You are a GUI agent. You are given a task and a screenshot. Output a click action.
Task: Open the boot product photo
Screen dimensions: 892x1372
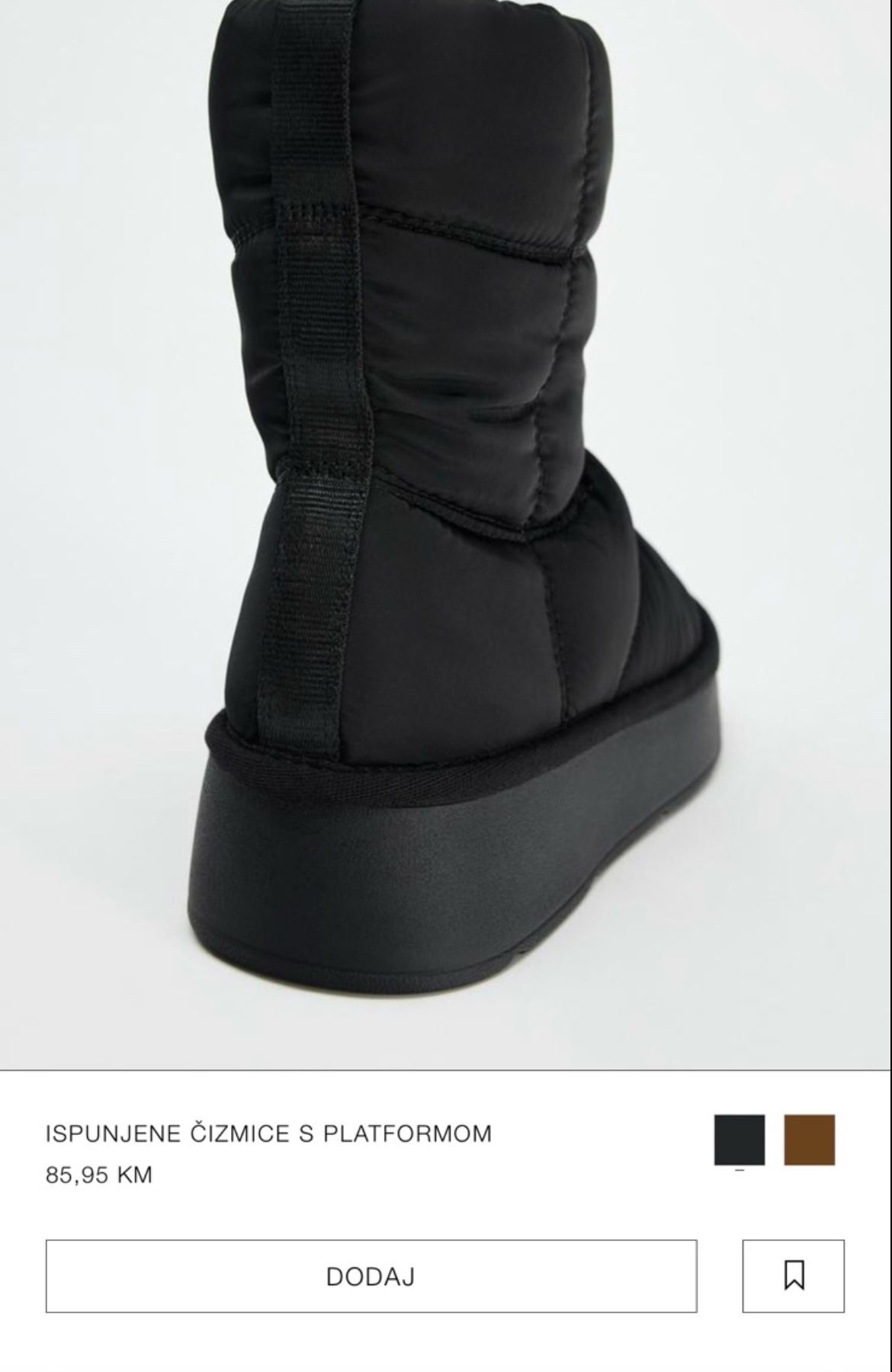(446, 534)
